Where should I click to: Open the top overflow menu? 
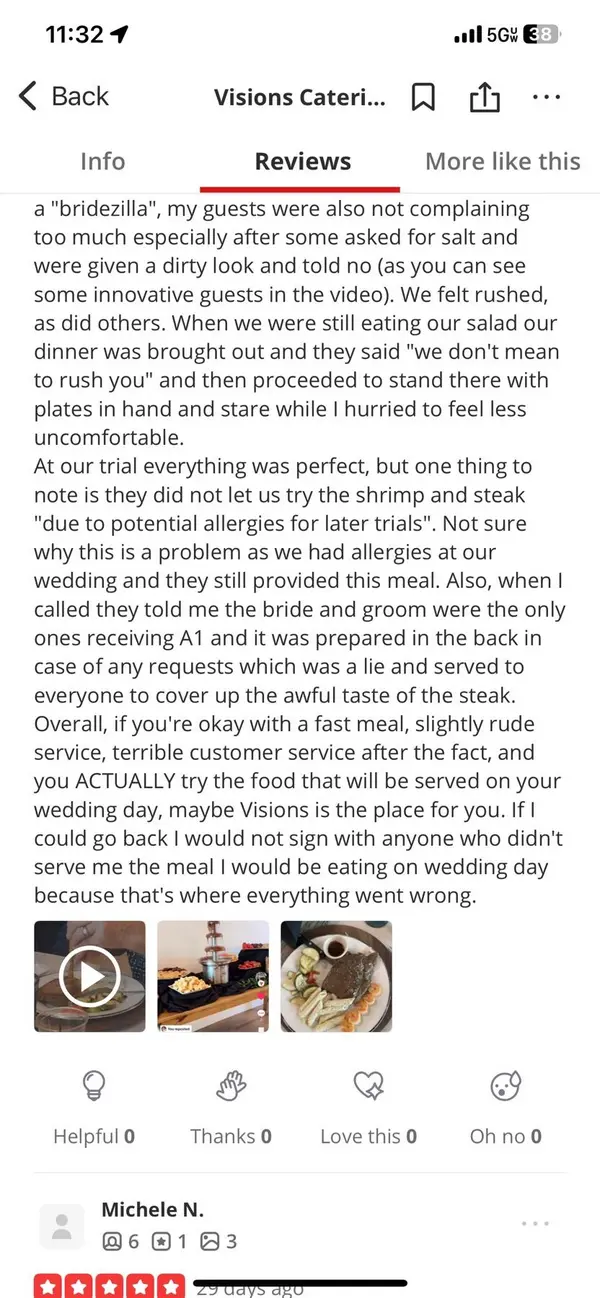coord(546,97)
